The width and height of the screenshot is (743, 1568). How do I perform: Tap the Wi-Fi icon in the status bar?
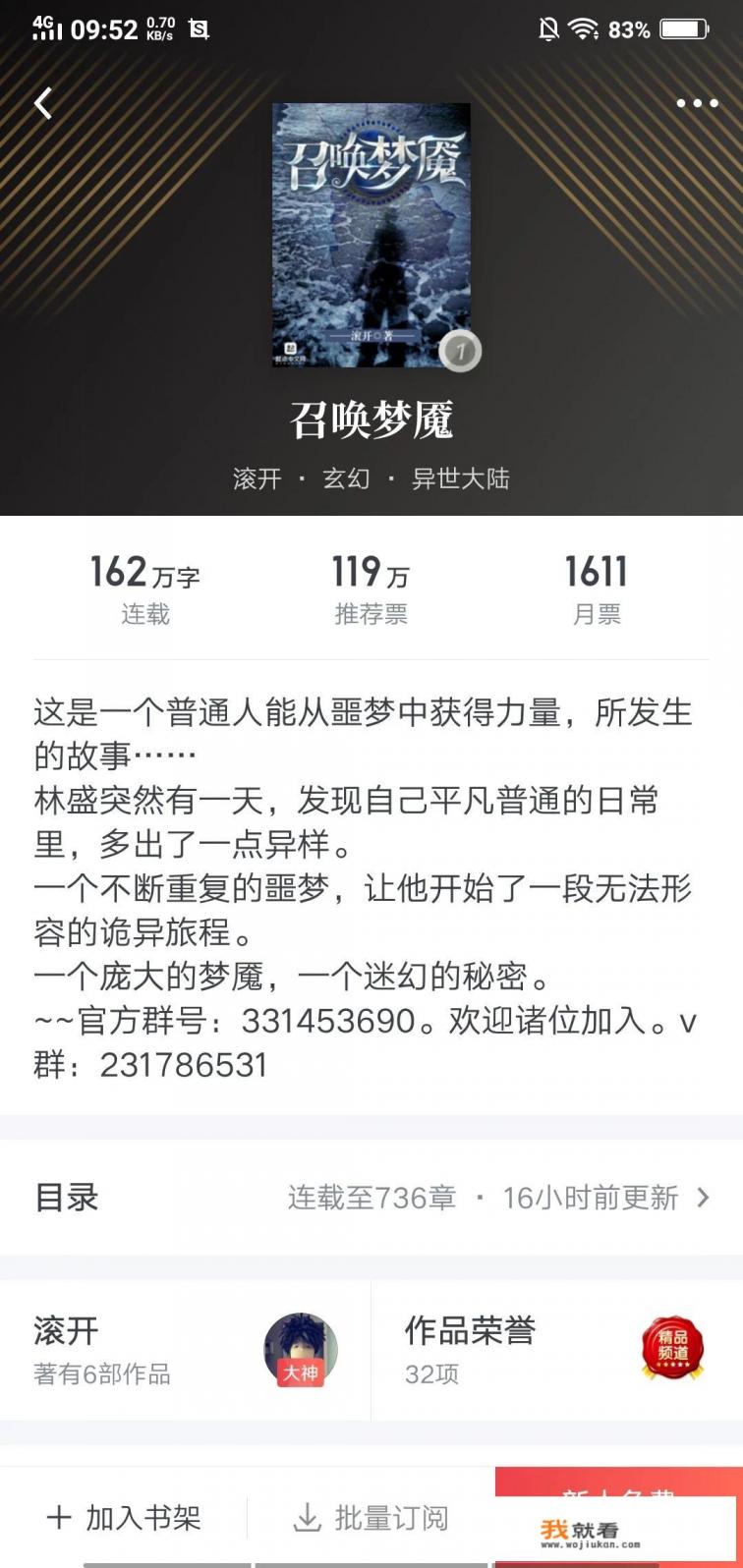[582, 28]
